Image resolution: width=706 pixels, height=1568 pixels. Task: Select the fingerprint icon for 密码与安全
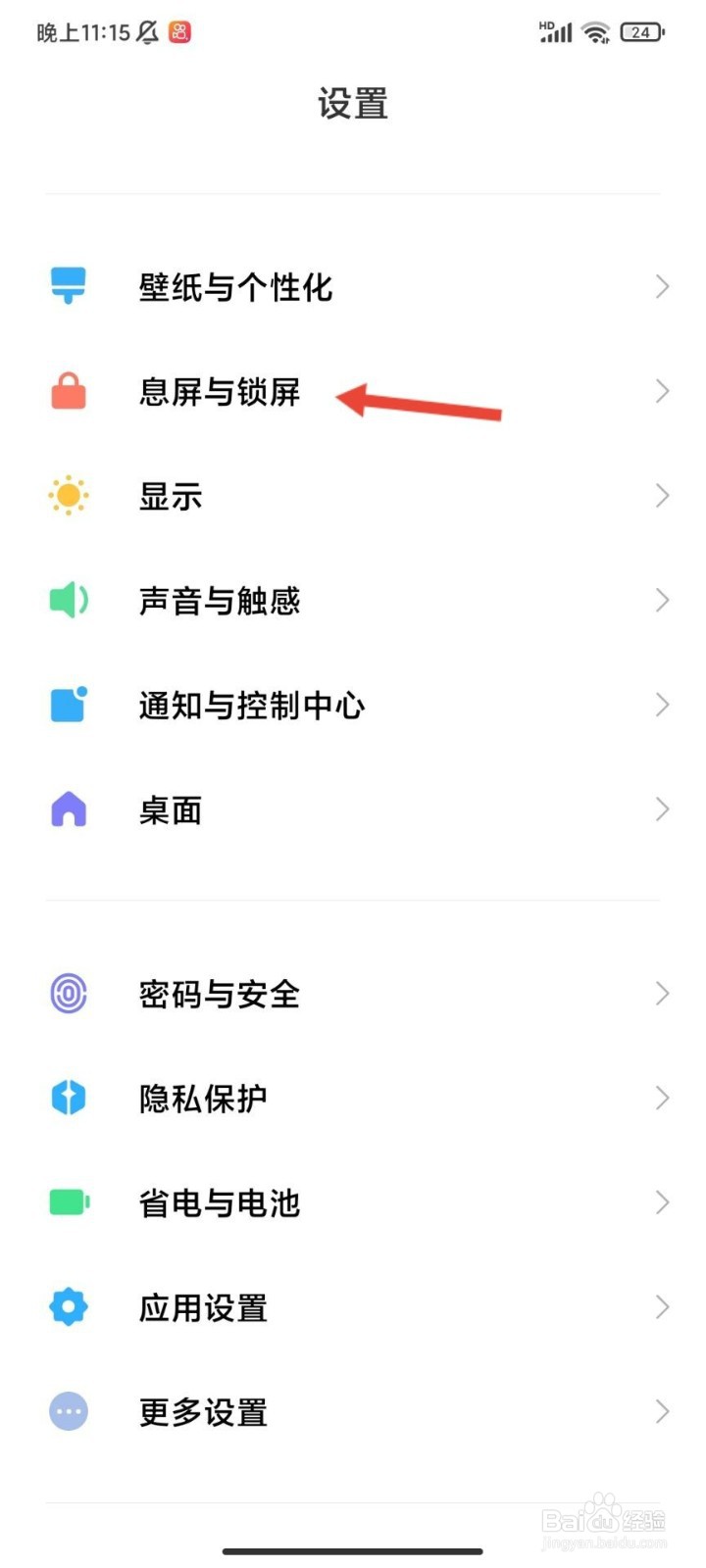click(x=68, y=994)
